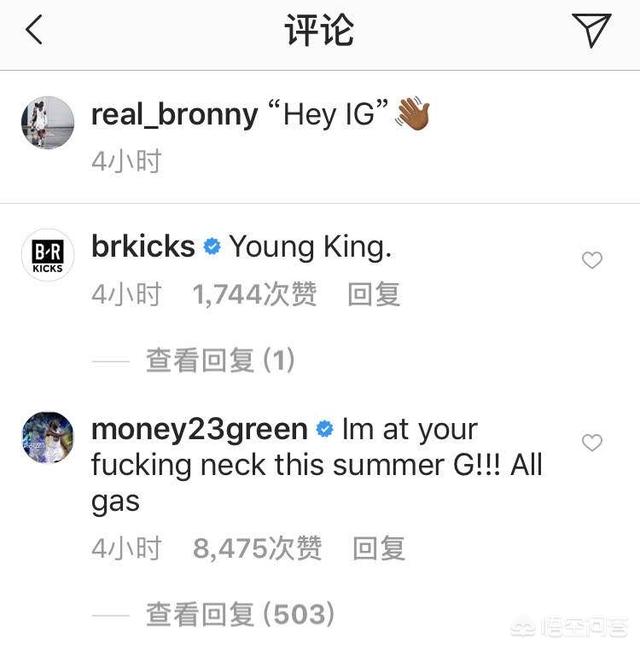Expand the single reply under brkicks
The width and height of the screenshot is (640, 649).
[x=220, y=359]
